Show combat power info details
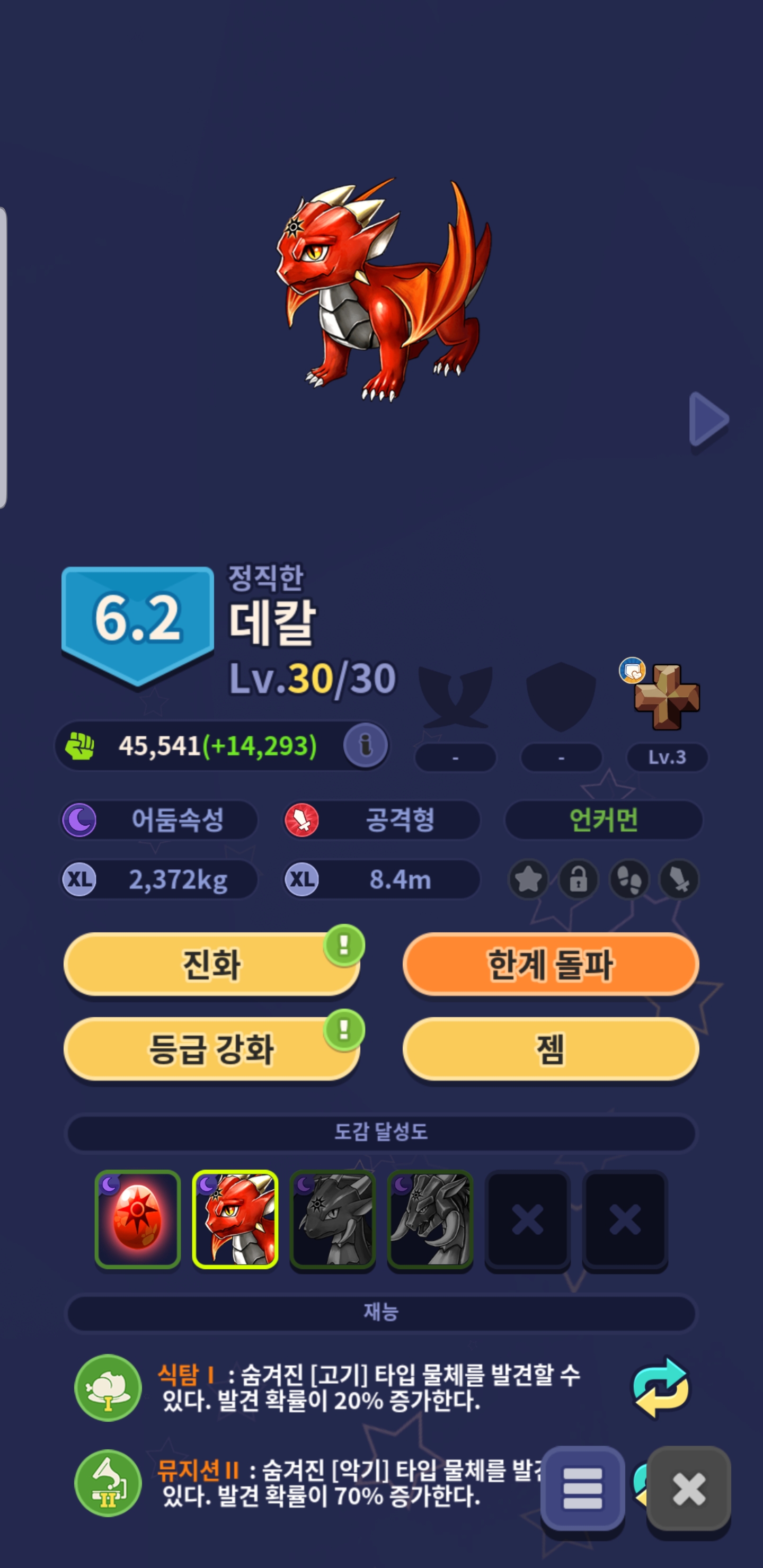Viewport: 763px width, 1568px height. pyautogui.click(x=366, y=745)
